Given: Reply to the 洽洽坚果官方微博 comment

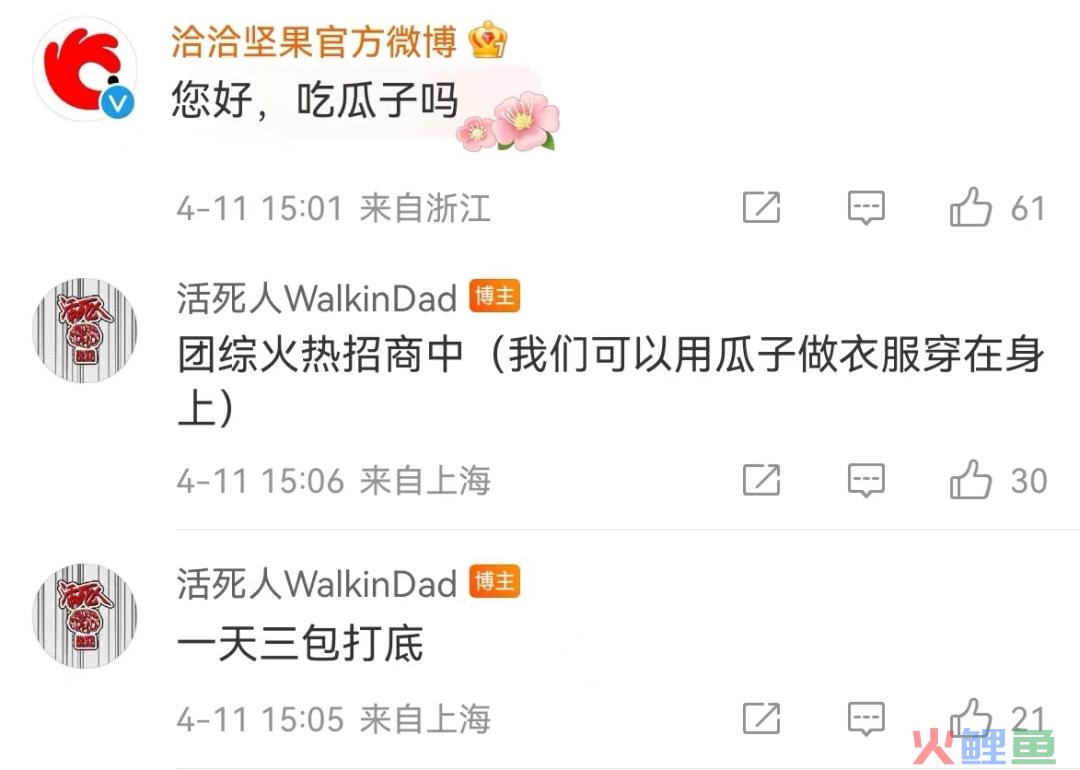Looking at the screenshot, I should click(866, 208).
